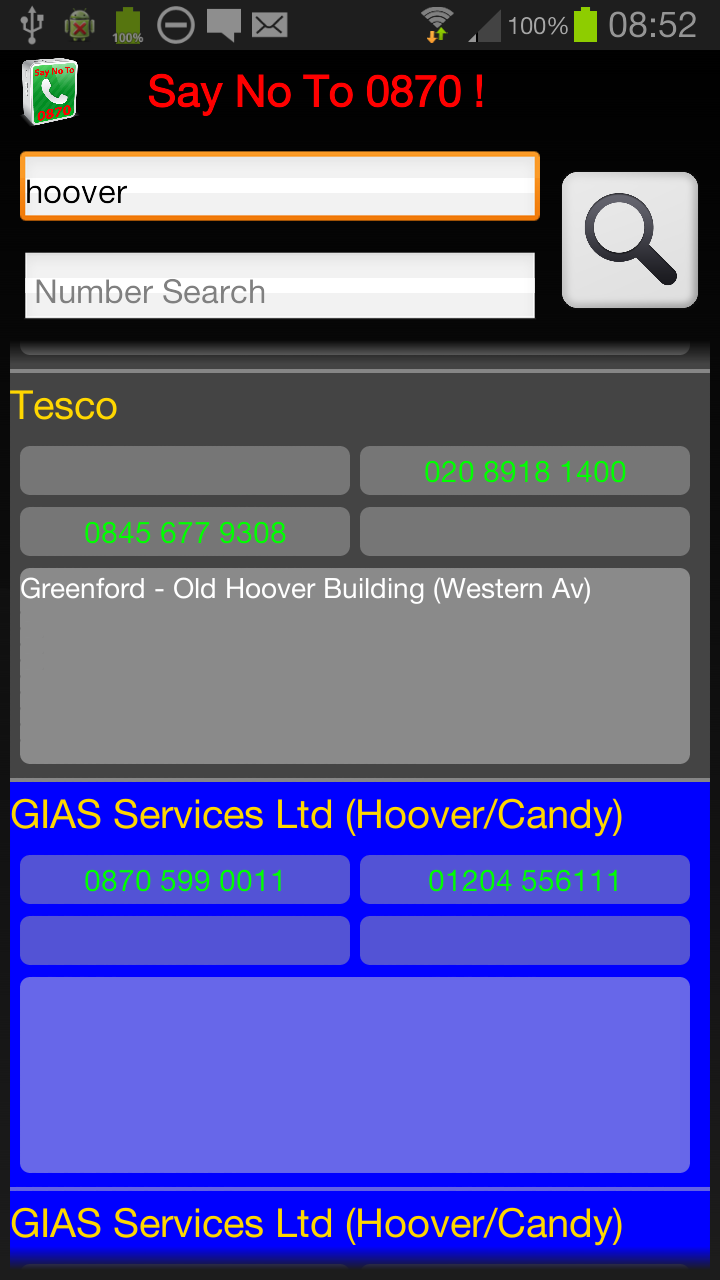Tap the magnifying glass search button

pyautogui.click(x=629, y=240)
